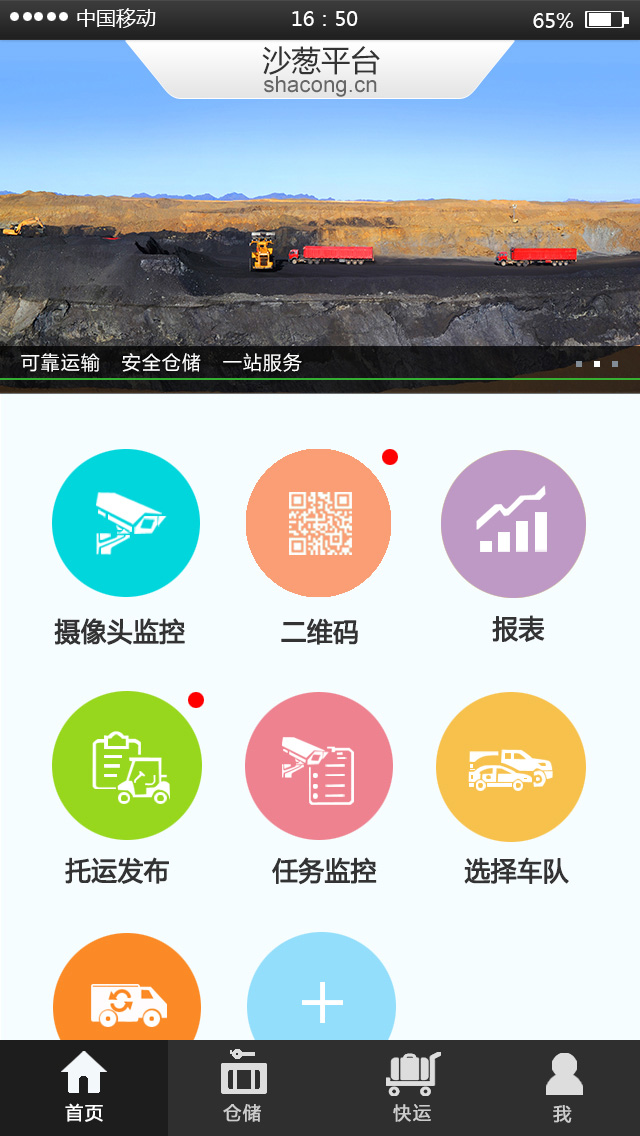
Task: Switch to the 首页 home tab
Action: point(84,1088)
